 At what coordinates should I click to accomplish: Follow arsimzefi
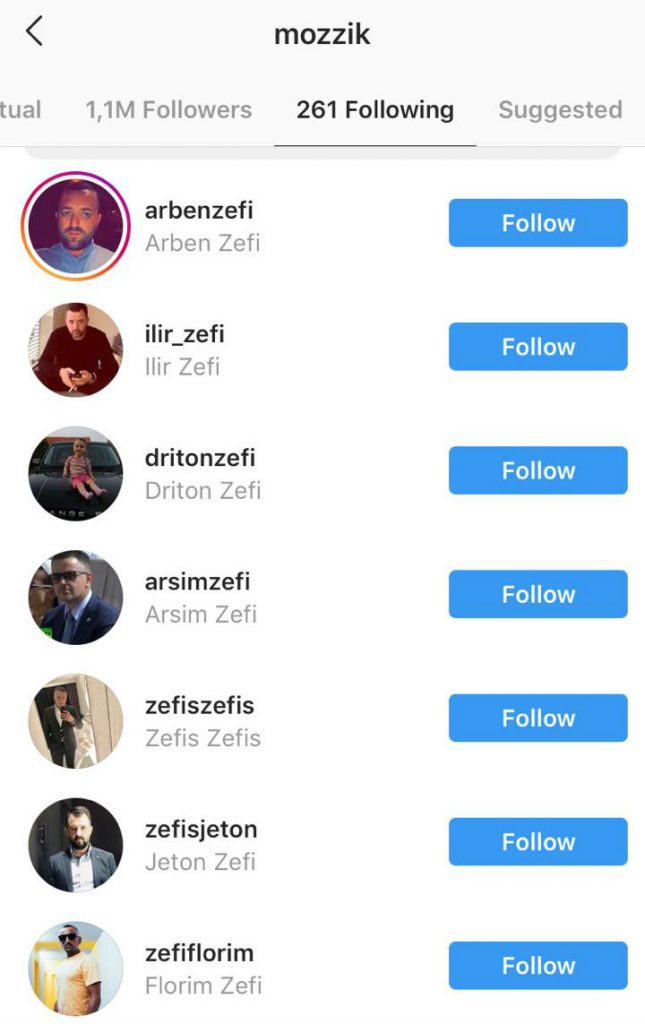click(x=537, y=594)
